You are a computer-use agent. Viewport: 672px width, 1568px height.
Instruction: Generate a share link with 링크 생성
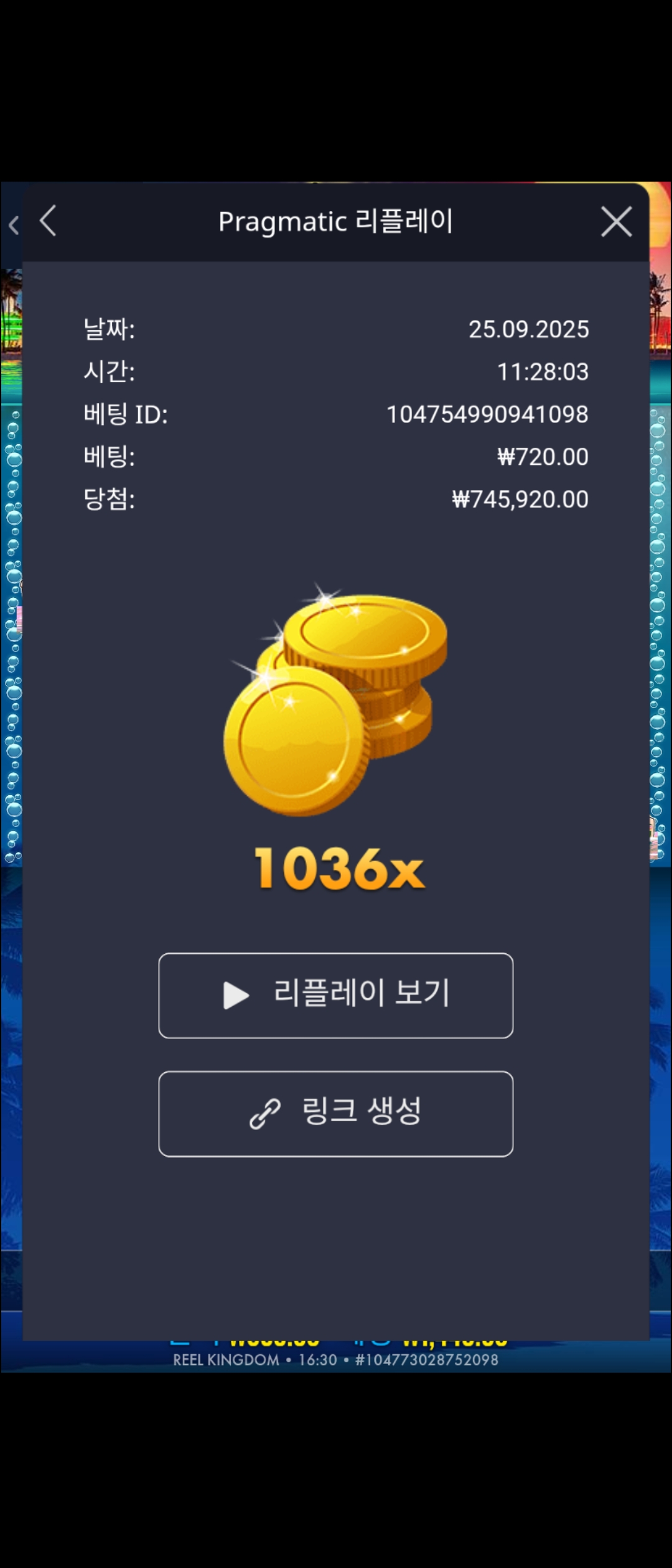click(336, 1113)
